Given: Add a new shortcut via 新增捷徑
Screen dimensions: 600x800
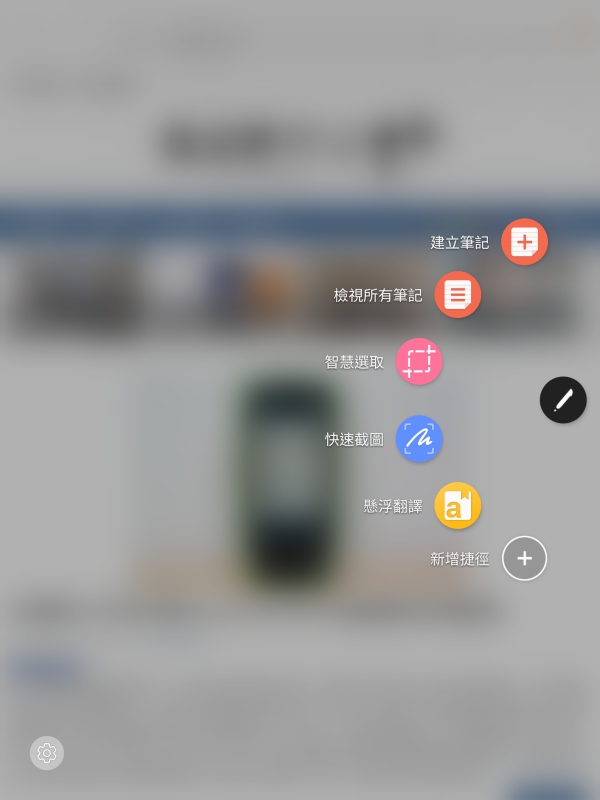Looking at the screenshot, I should [x=524, y=558].
